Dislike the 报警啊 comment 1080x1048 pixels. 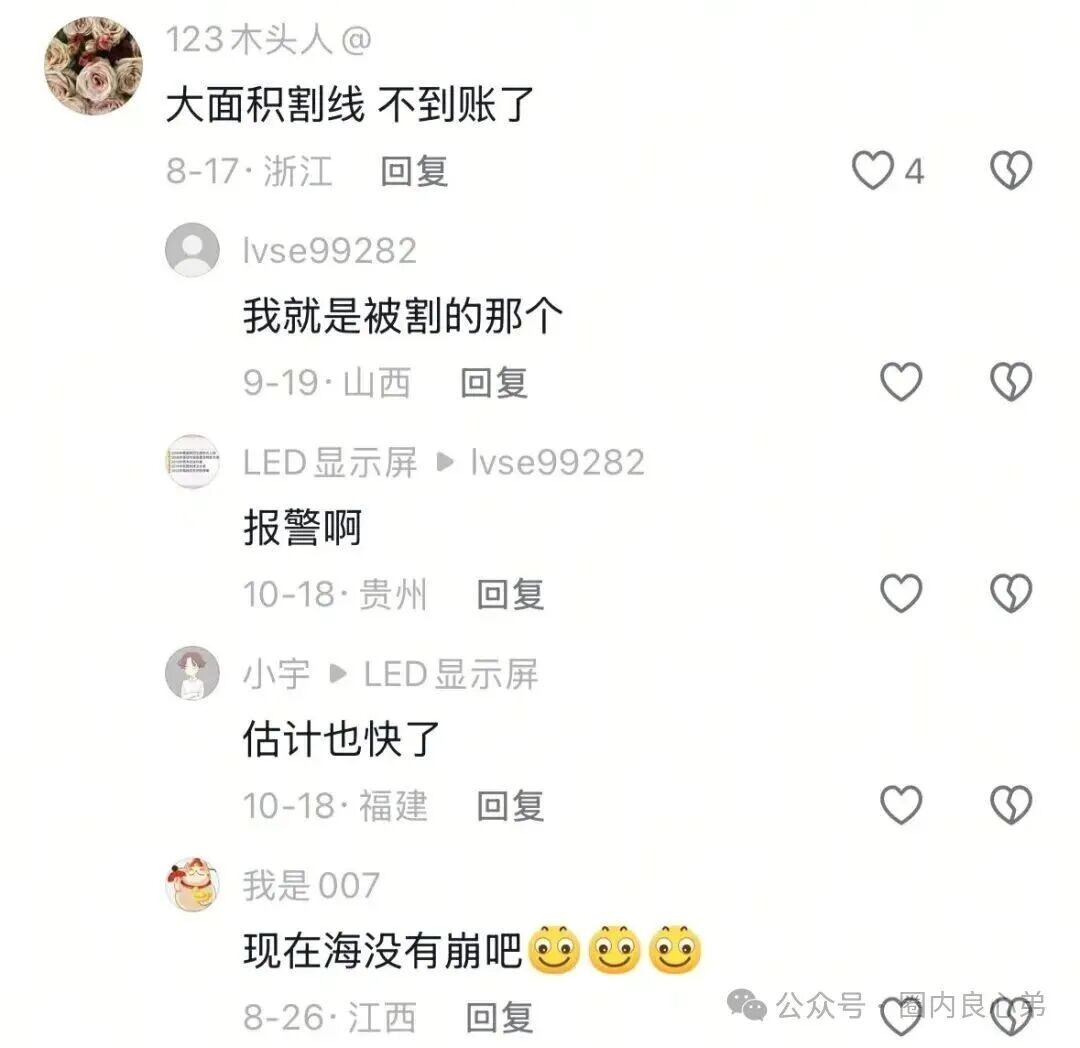[x=1010, y=594]
